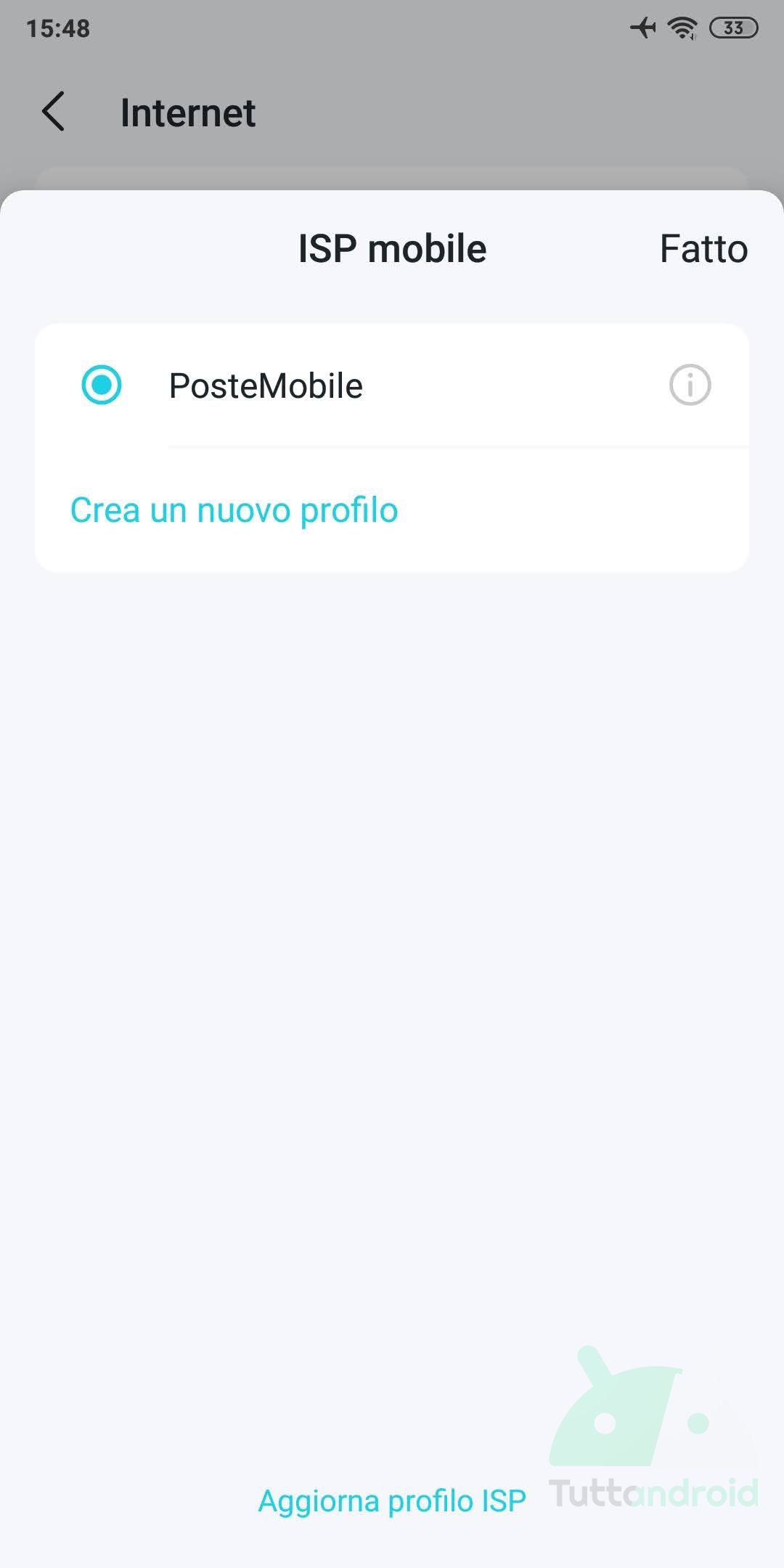Tap Fatto to confirm ISP selection
784x1568 pixels.
(703, 249)
